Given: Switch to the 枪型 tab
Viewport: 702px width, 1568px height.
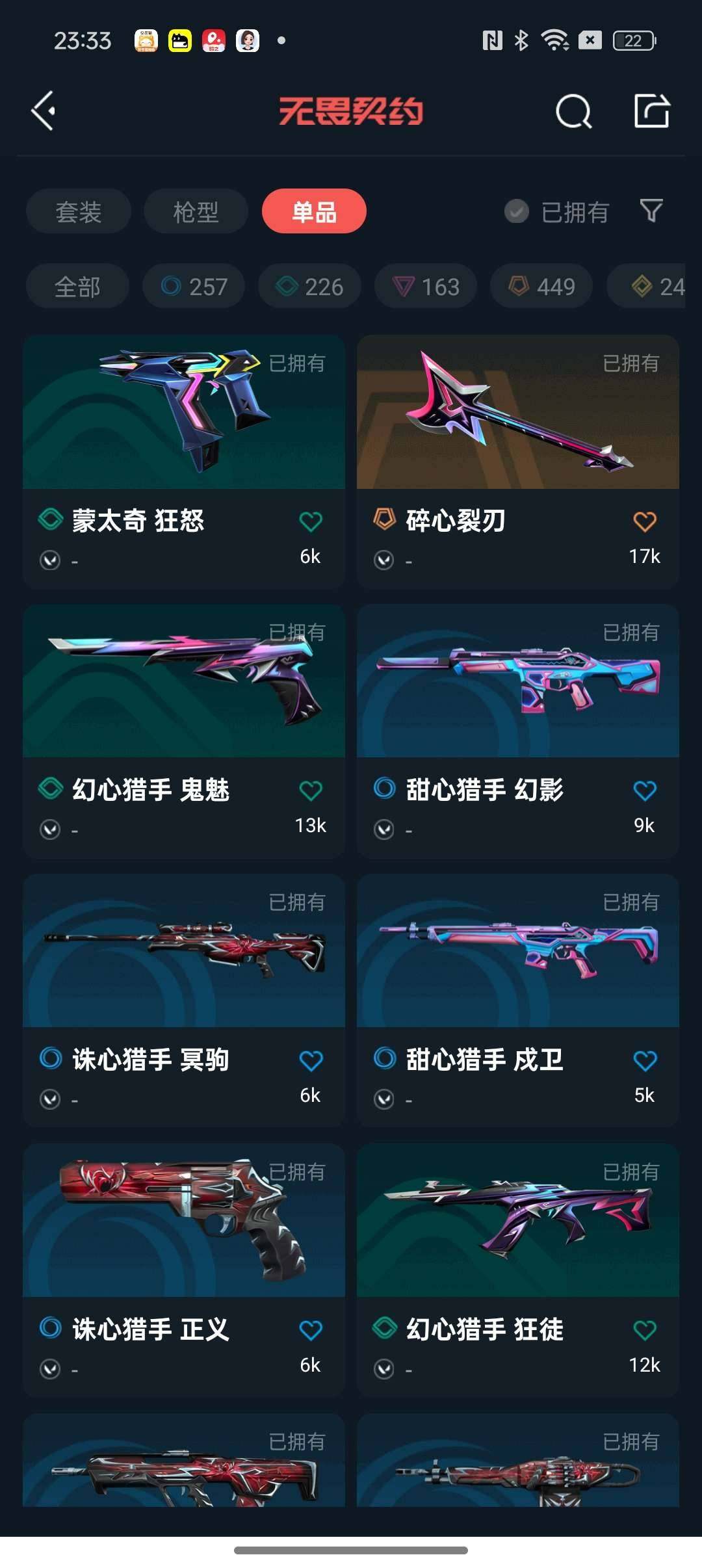Looking at the screenshot, I should pos(196,211).
